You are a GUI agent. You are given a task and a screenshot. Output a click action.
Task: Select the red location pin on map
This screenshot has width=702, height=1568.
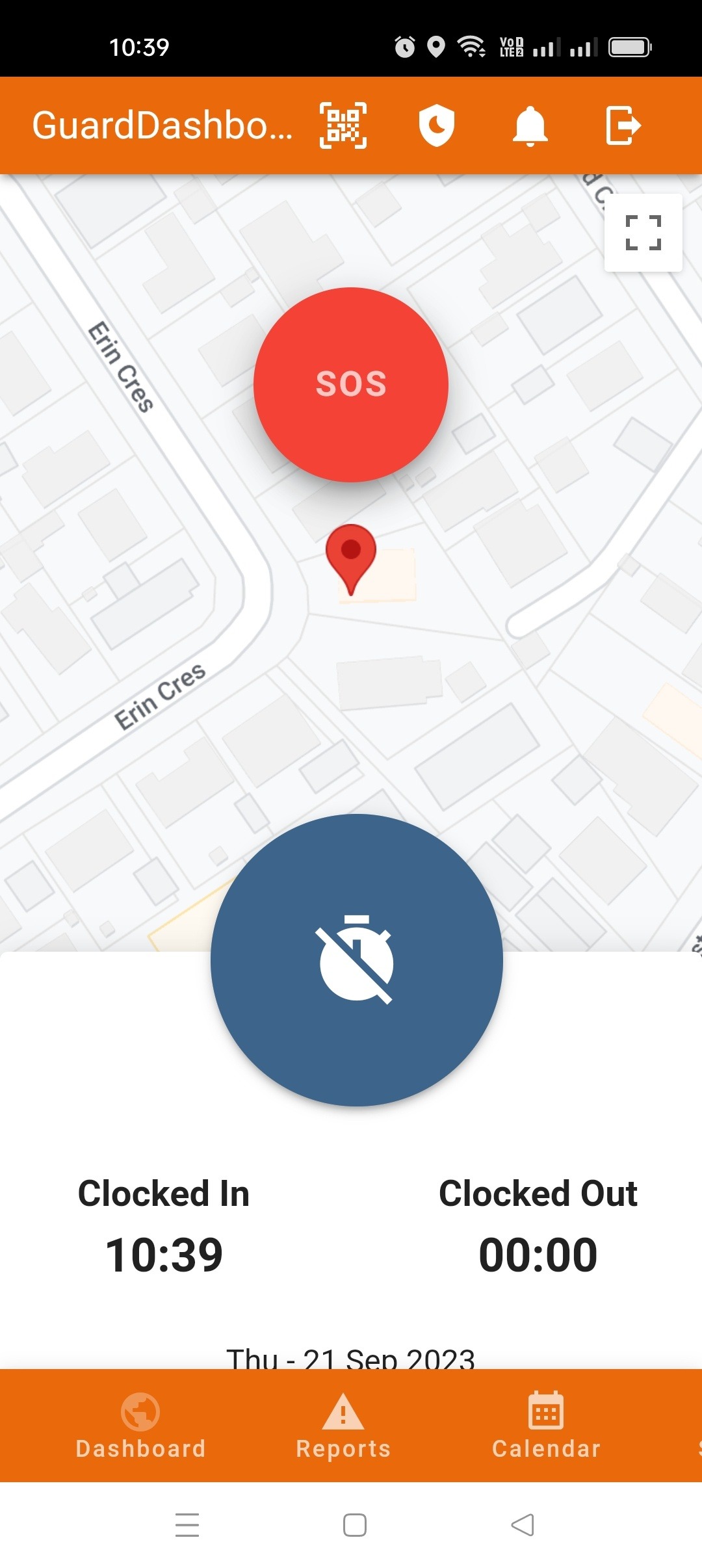pos(351,560)
